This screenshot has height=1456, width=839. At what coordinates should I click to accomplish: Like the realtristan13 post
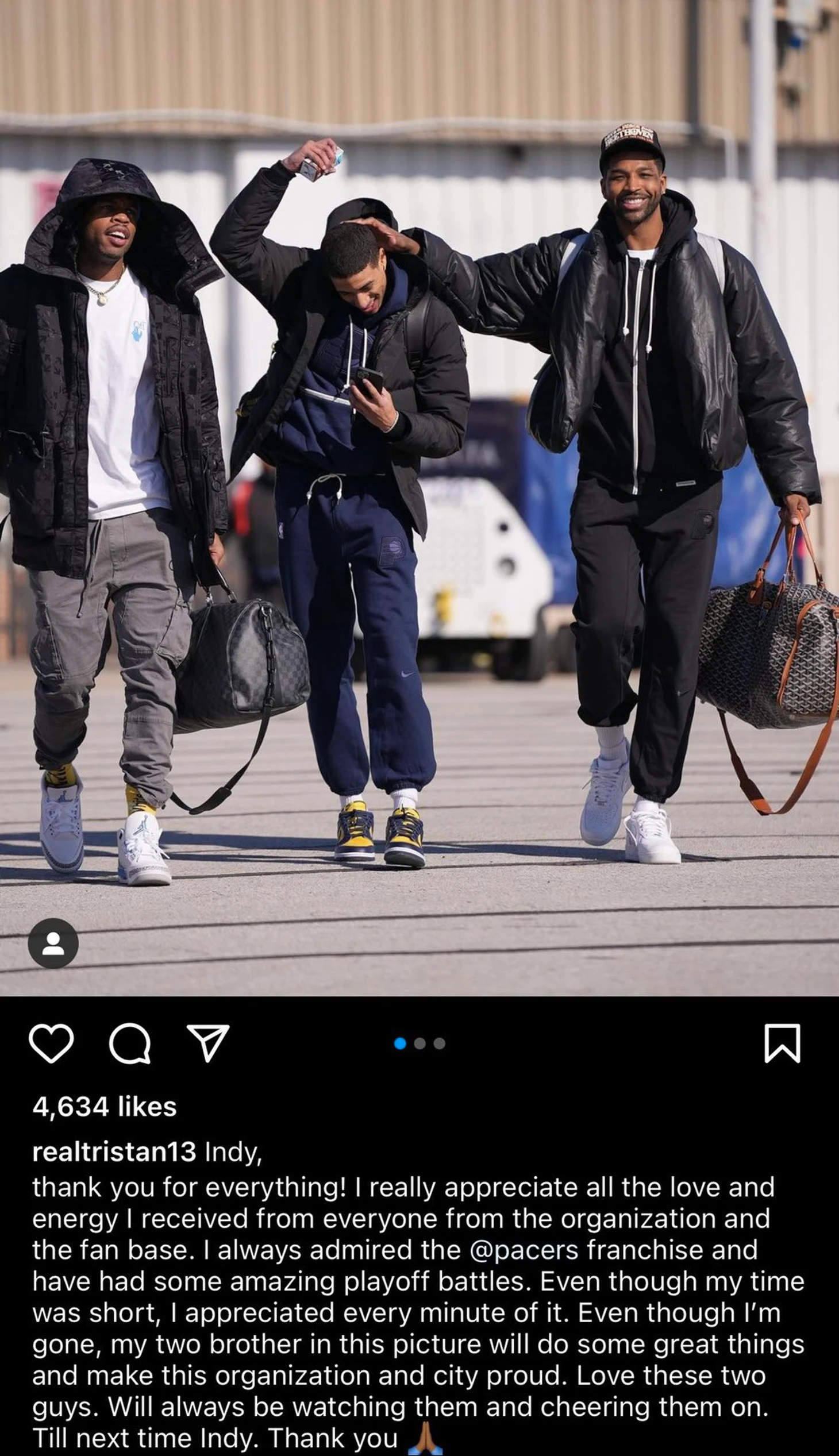click(51, 1043)
